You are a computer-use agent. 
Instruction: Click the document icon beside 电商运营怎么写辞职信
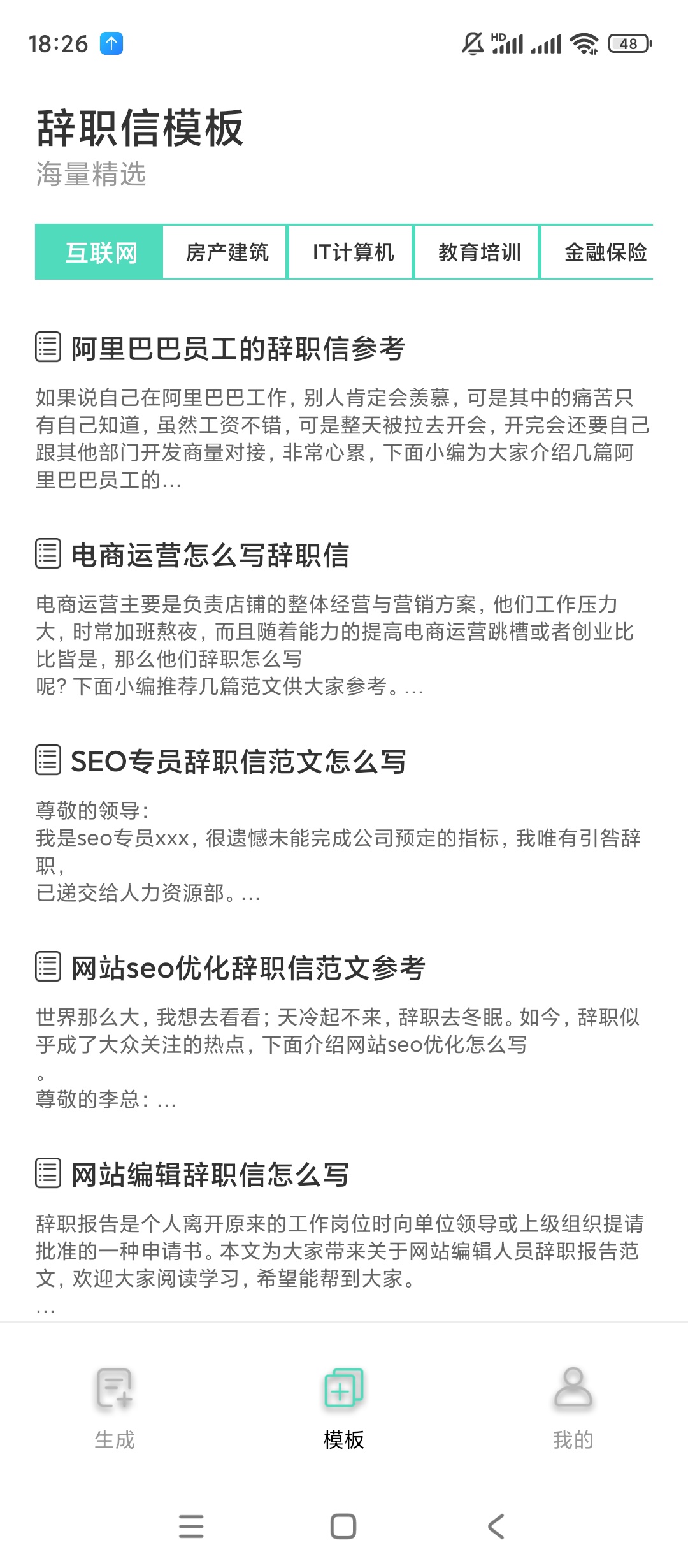pos(47,556)
